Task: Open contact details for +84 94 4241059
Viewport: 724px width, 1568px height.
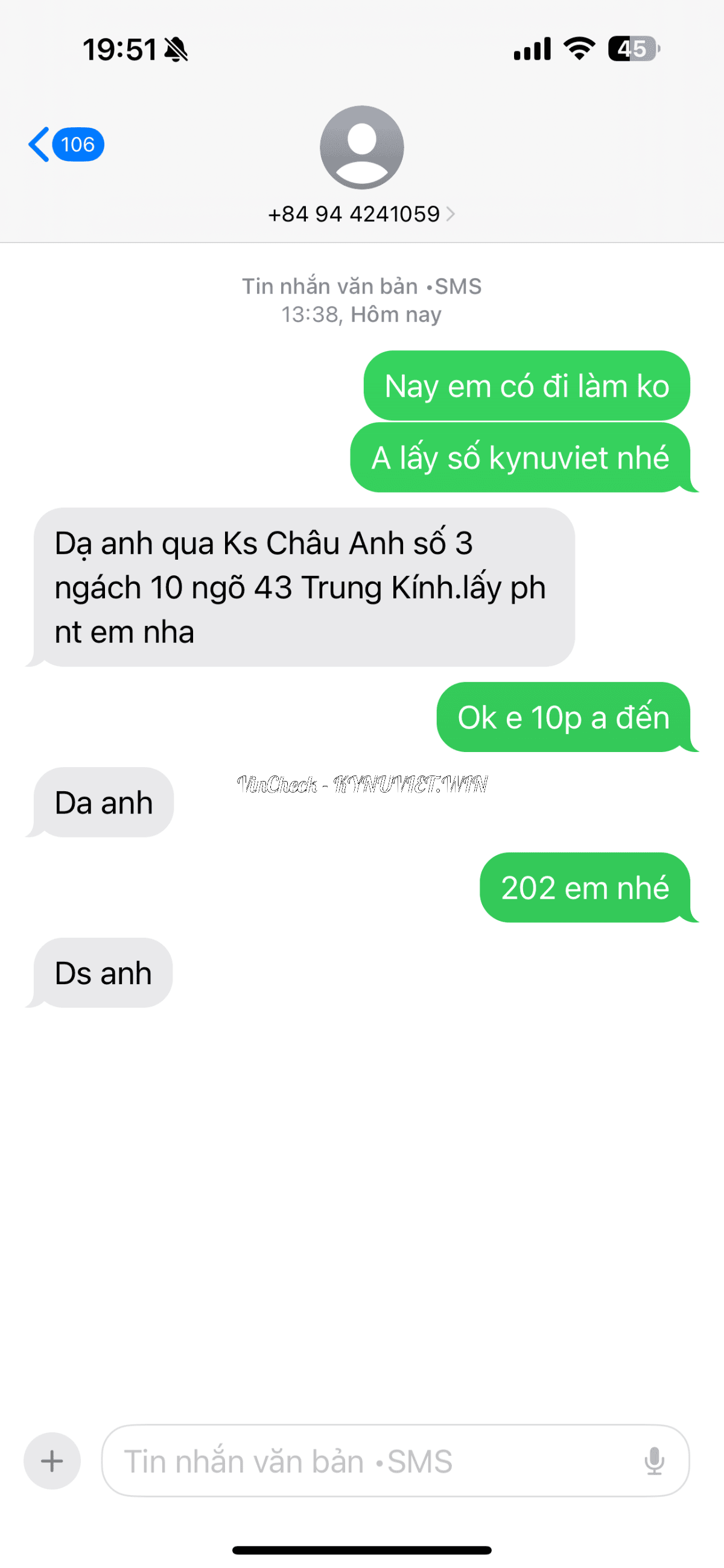Action: point(361,214)
